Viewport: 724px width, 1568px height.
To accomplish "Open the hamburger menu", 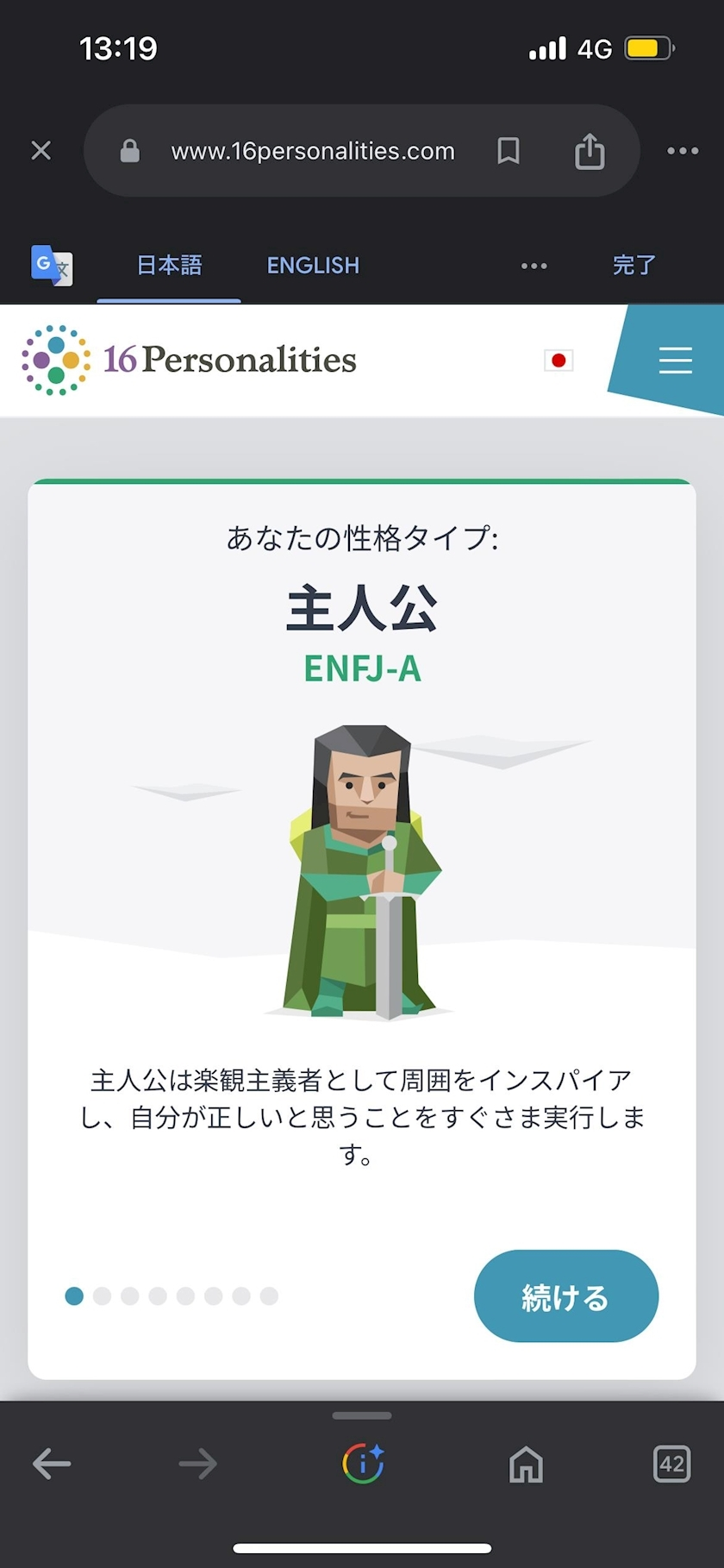I will click(675, 360).
